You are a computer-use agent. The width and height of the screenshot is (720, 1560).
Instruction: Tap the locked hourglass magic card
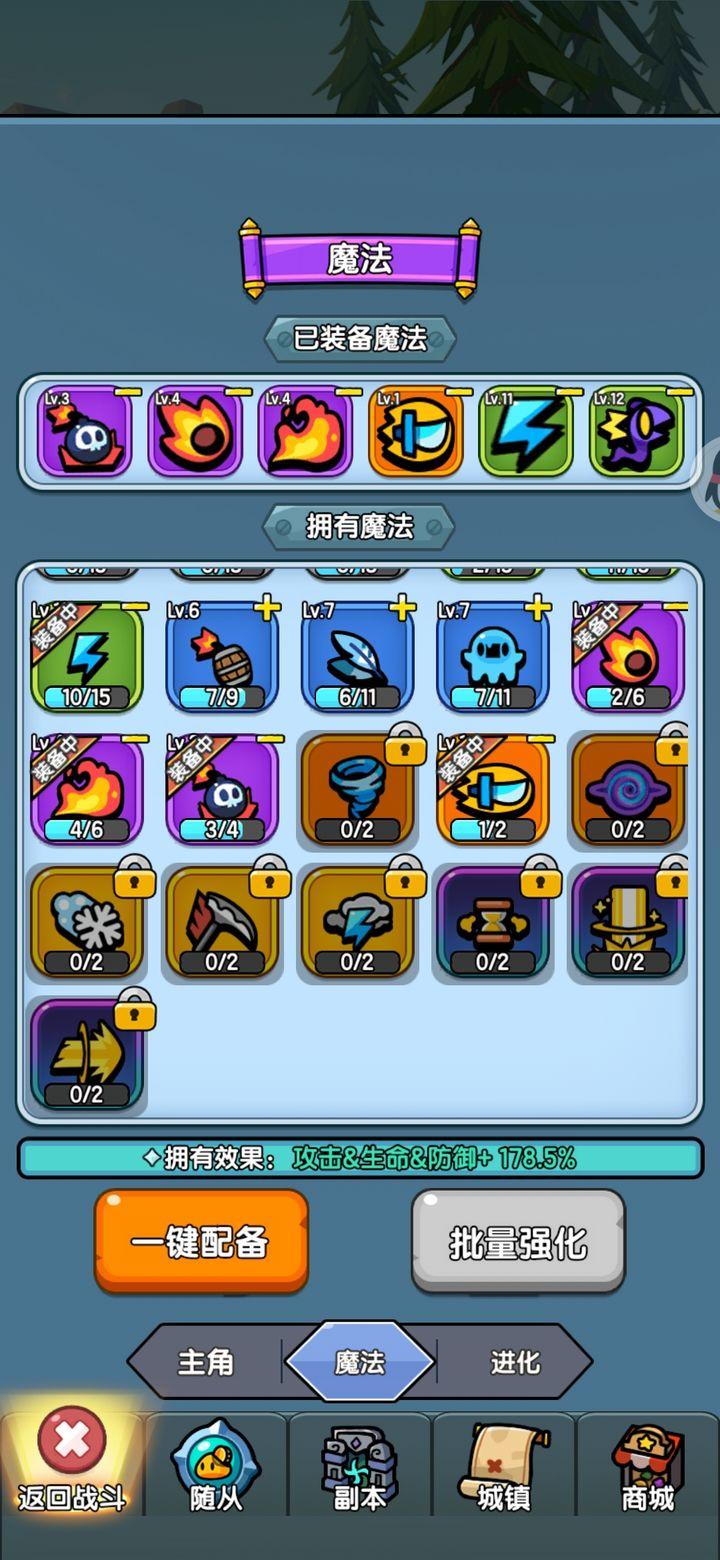click(493, 921)
